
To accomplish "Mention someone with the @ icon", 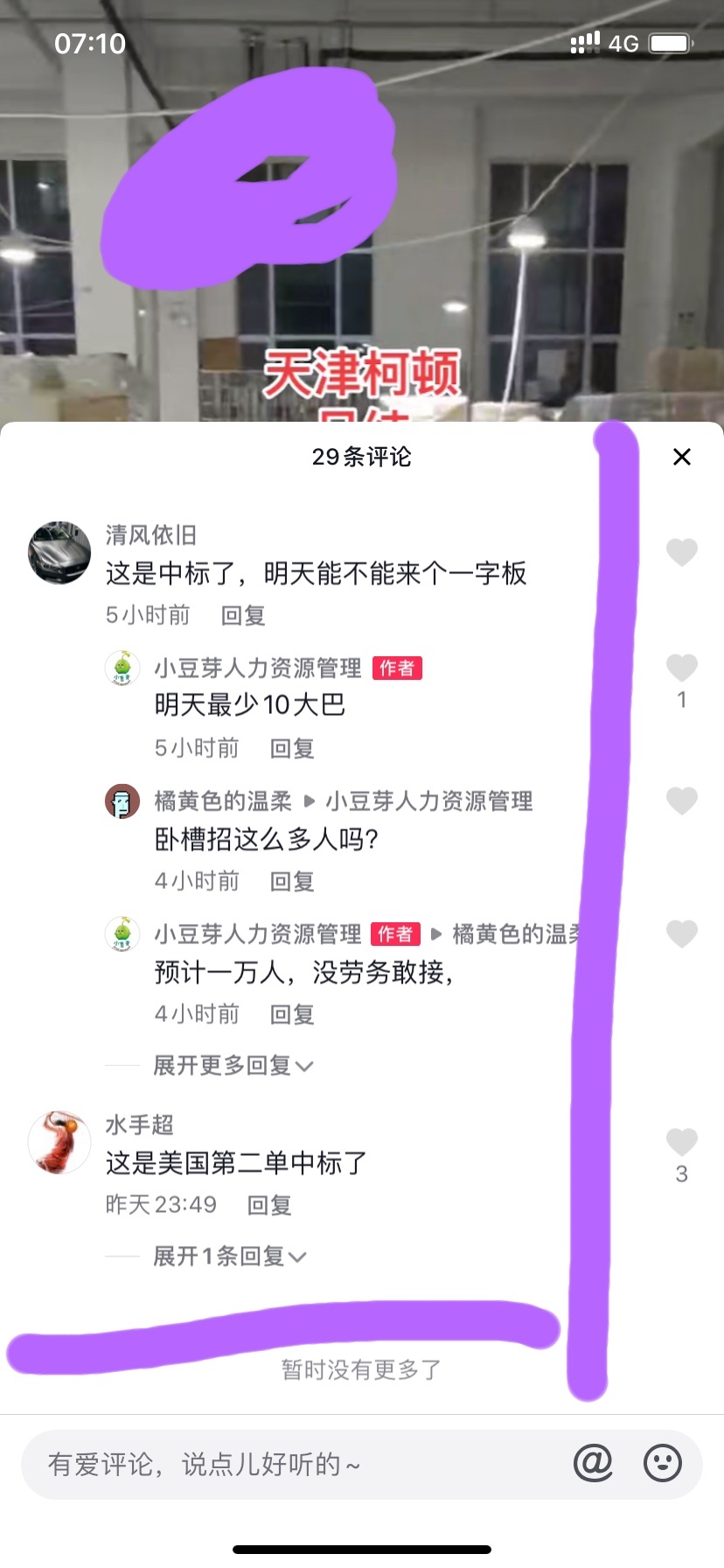I will click(x=593, y=1463).
